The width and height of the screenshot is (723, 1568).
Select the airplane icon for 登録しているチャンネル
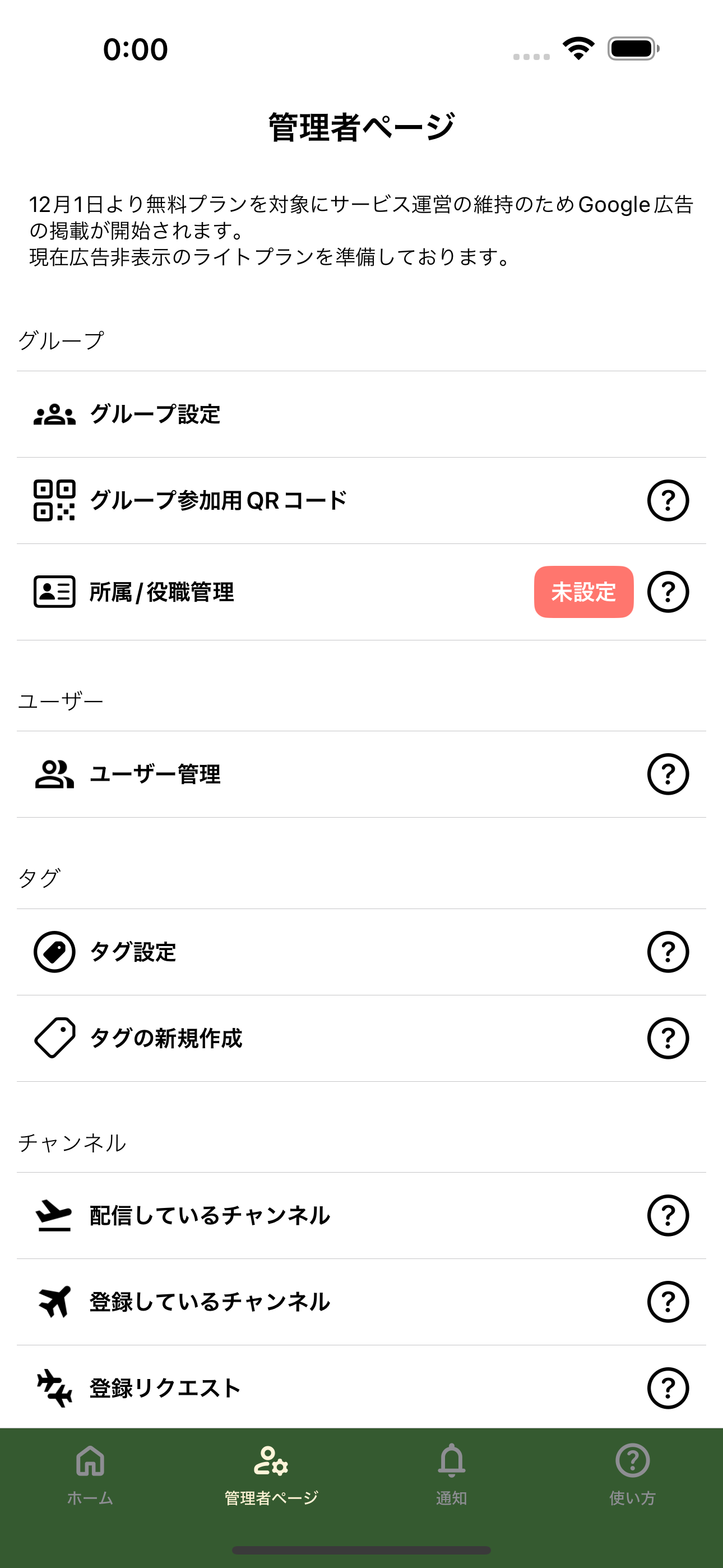(x=54, y=1302)
